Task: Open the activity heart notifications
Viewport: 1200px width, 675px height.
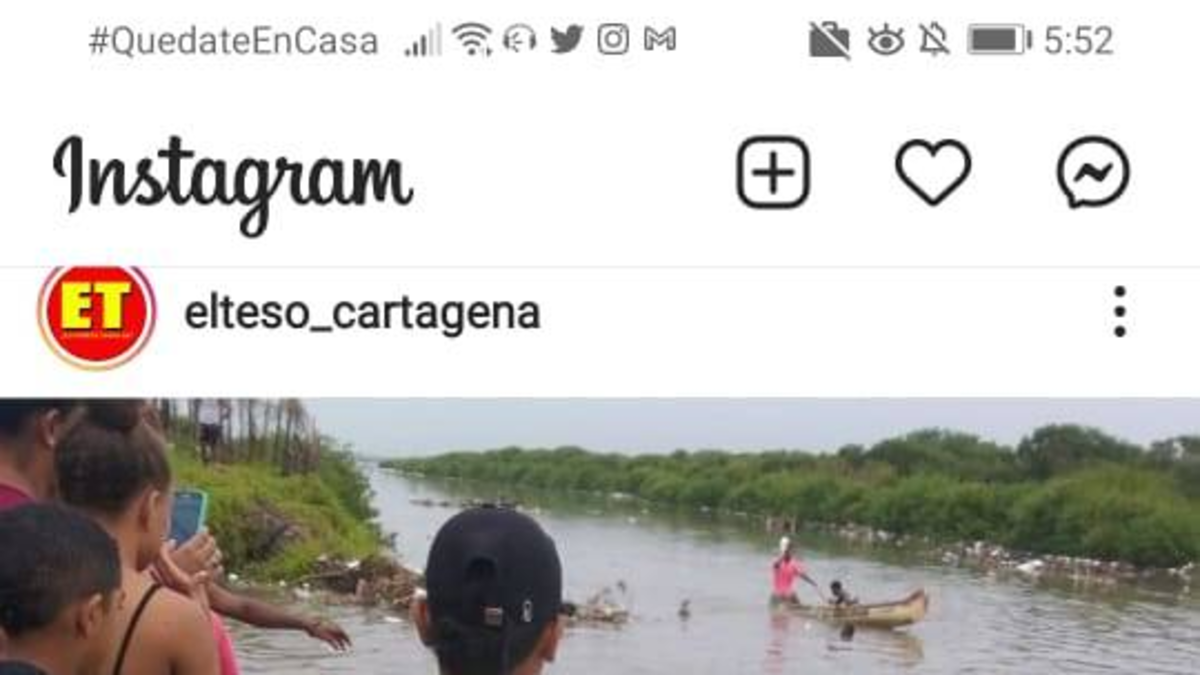Action: (x=932, y=172)
